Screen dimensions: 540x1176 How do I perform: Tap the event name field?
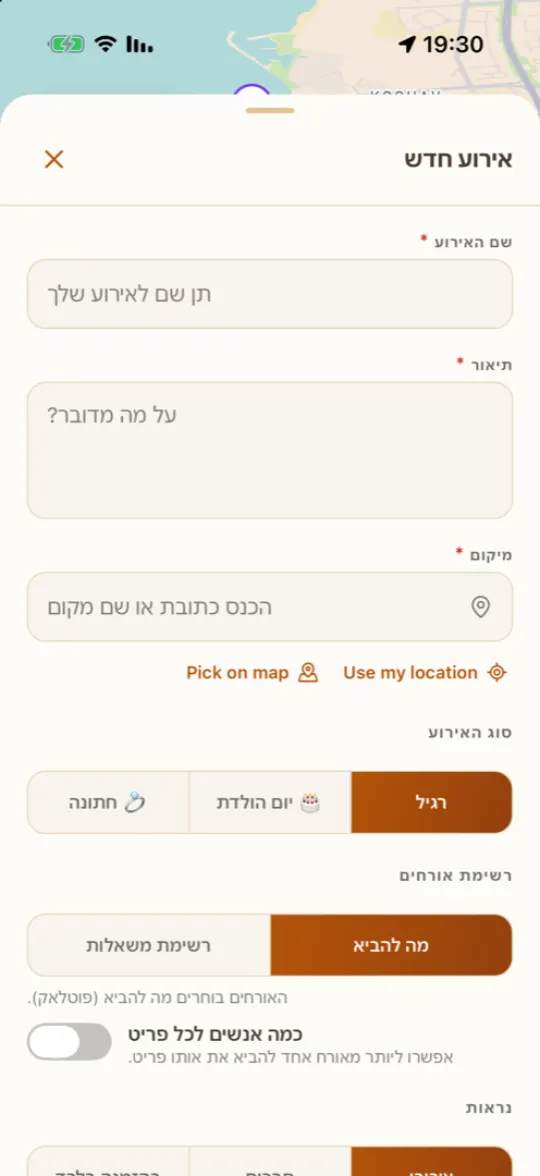coord(270,294)
